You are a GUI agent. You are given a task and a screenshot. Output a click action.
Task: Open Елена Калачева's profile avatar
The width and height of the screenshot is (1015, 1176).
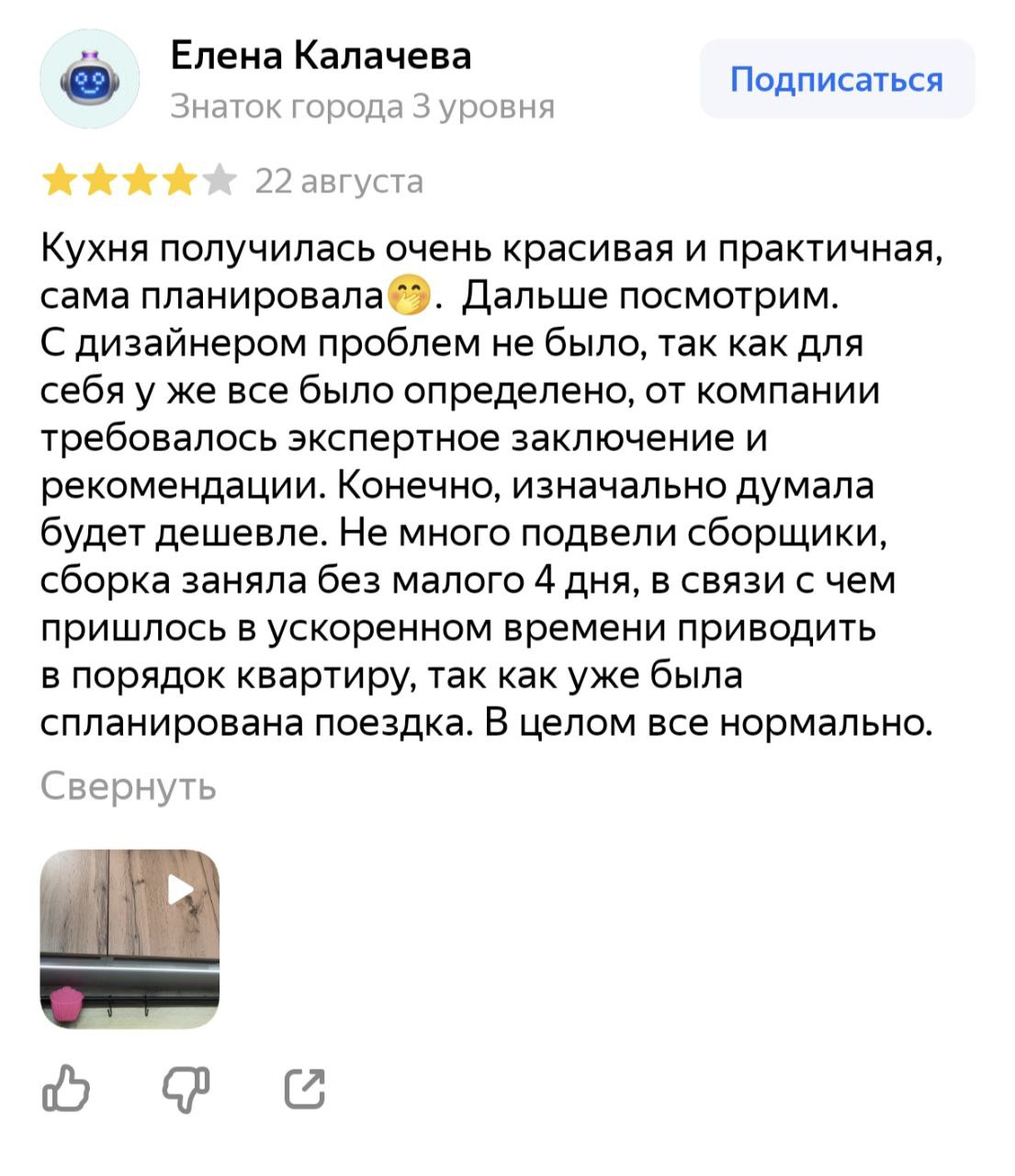89,80
